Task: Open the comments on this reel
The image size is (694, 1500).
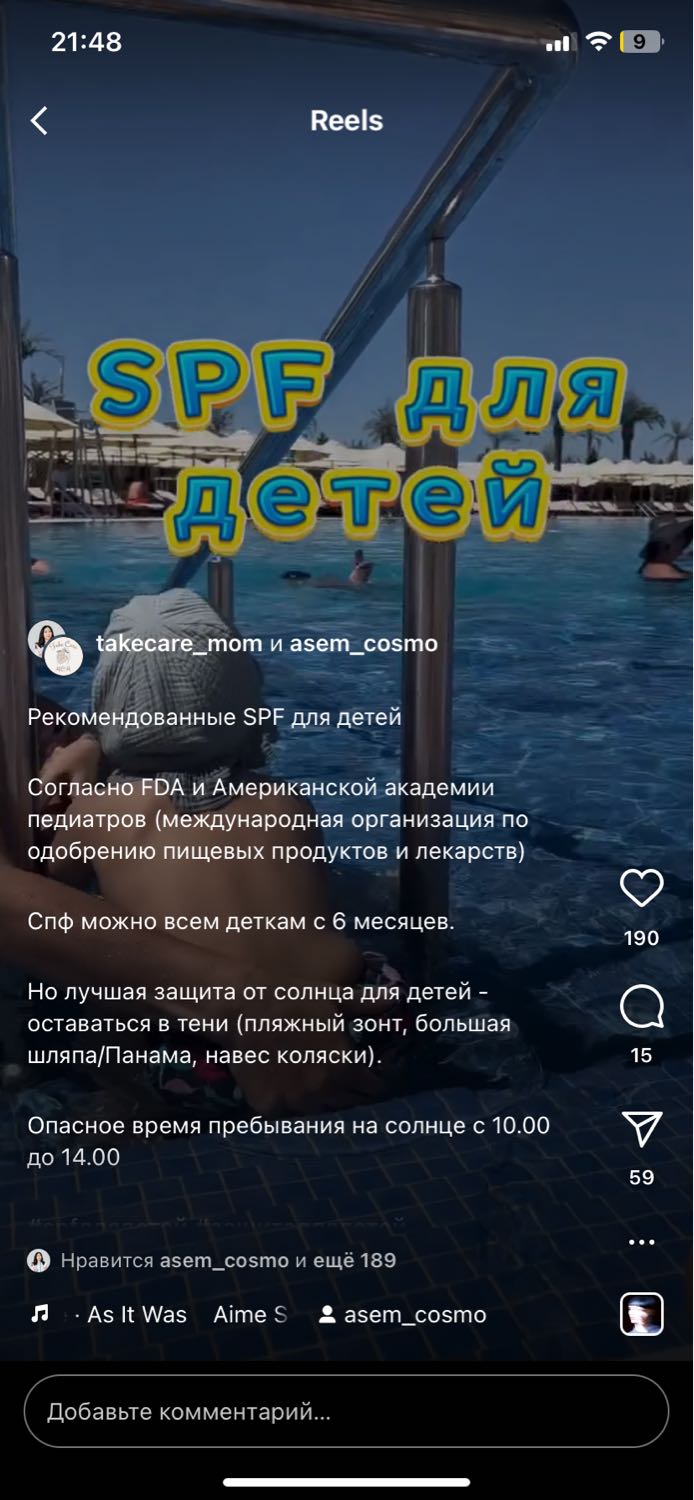Action: (641, 1007)
